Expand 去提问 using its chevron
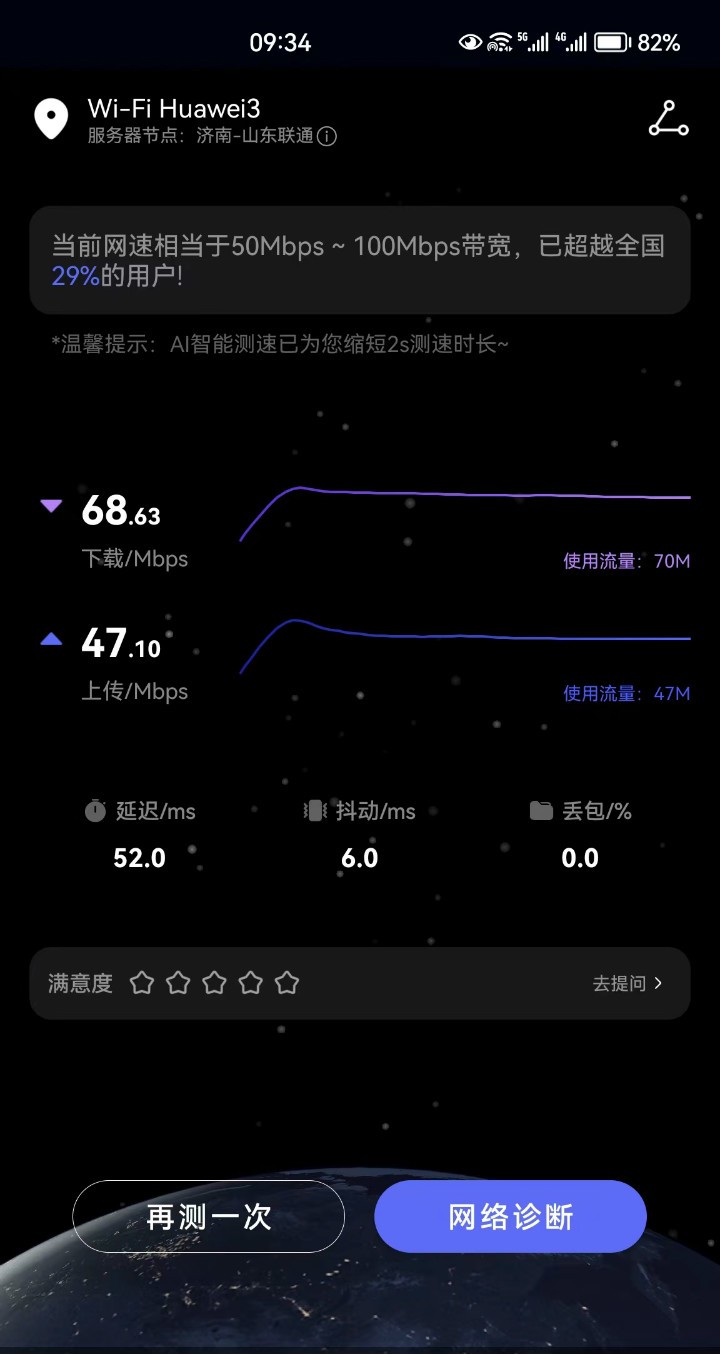 [657, 983]
